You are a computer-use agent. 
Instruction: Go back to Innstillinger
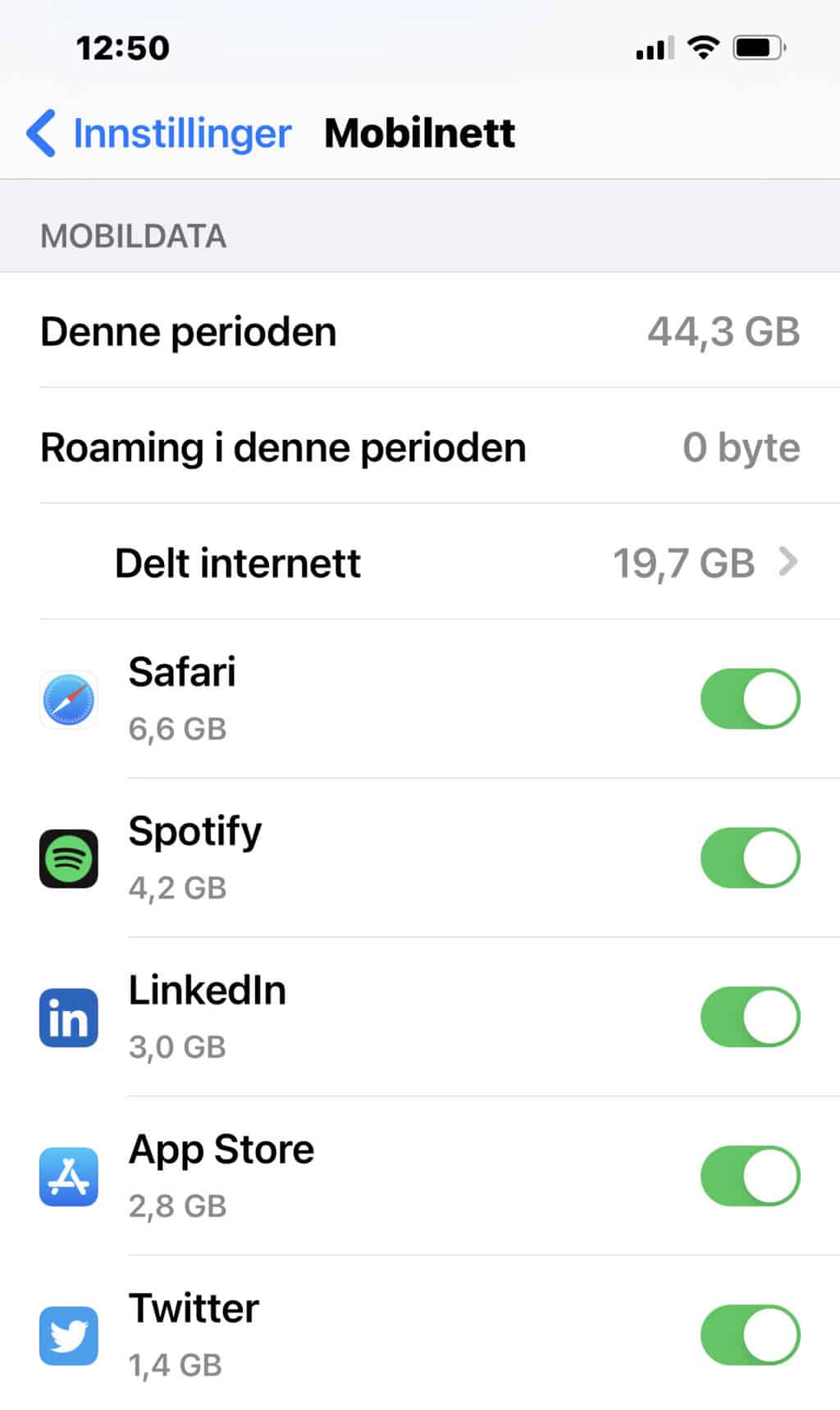(x=159, y=133)
